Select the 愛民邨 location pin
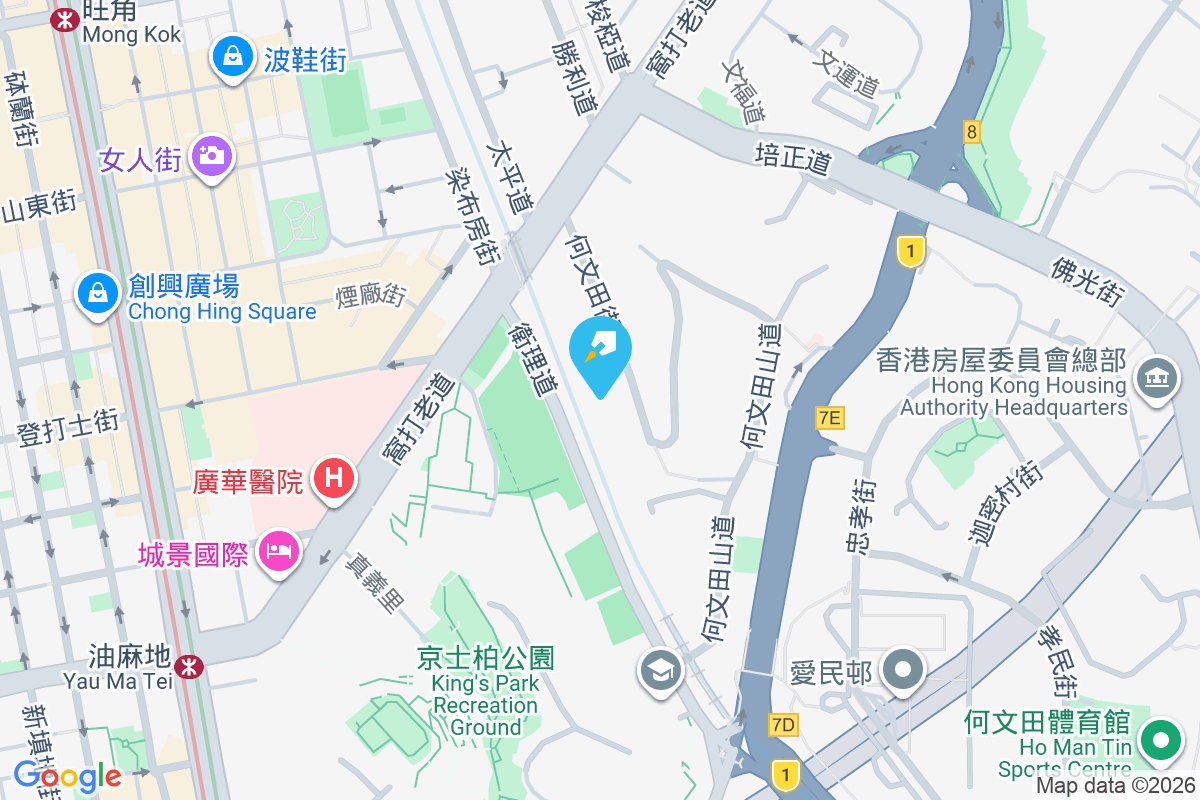Image resolution: width=1200 pixels, height=800 pixels. click(902, 670)
